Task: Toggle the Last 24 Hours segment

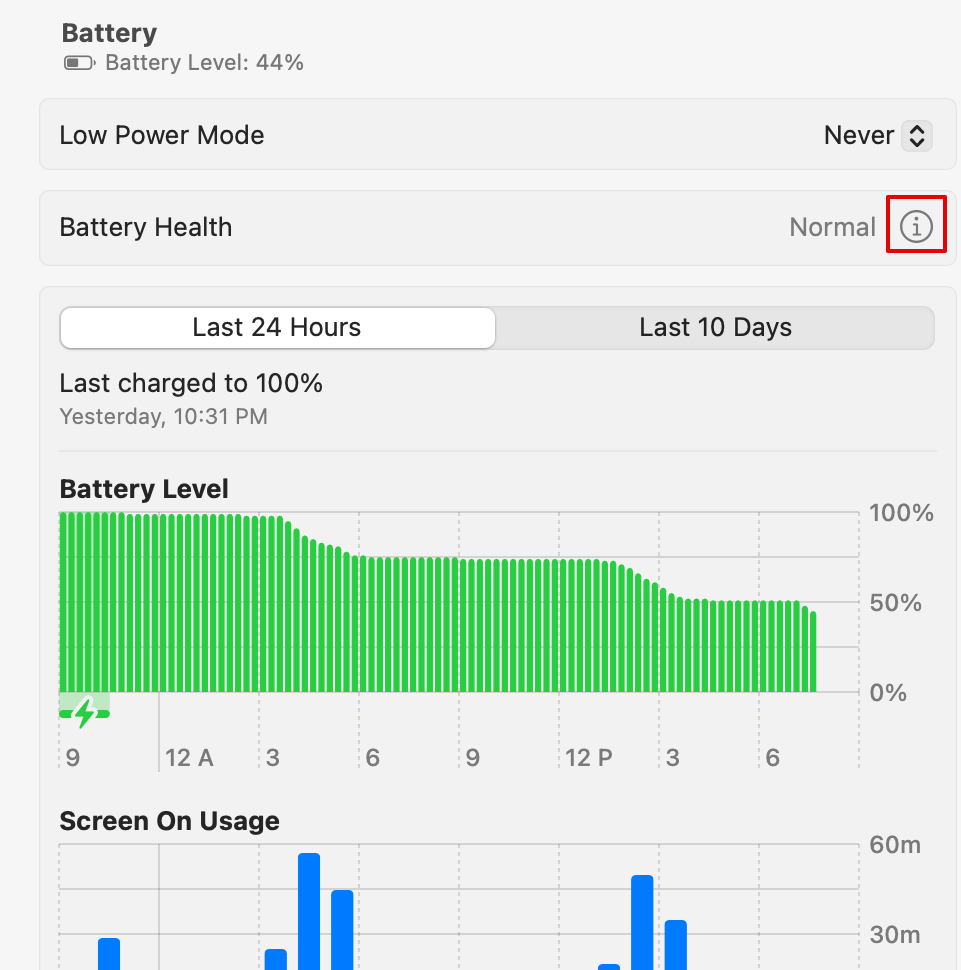Action: coord(277,327)
